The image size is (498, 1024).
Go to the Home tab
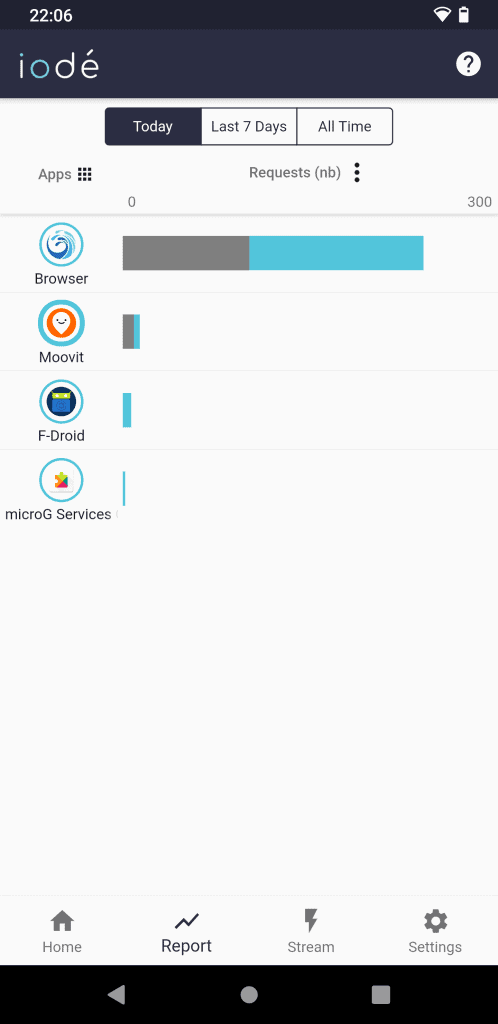click(62, 931)
